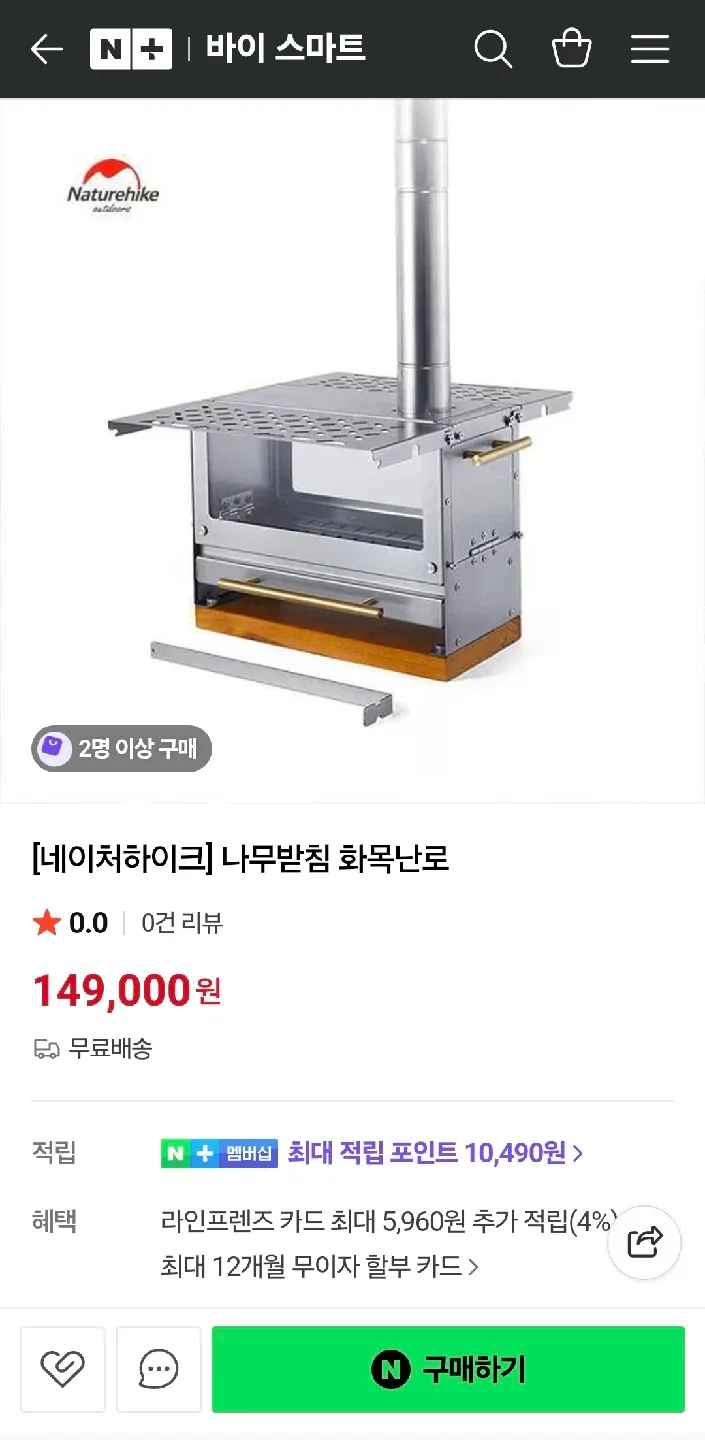
Task: Open the hamburger menu
Action: pos(649,49)
